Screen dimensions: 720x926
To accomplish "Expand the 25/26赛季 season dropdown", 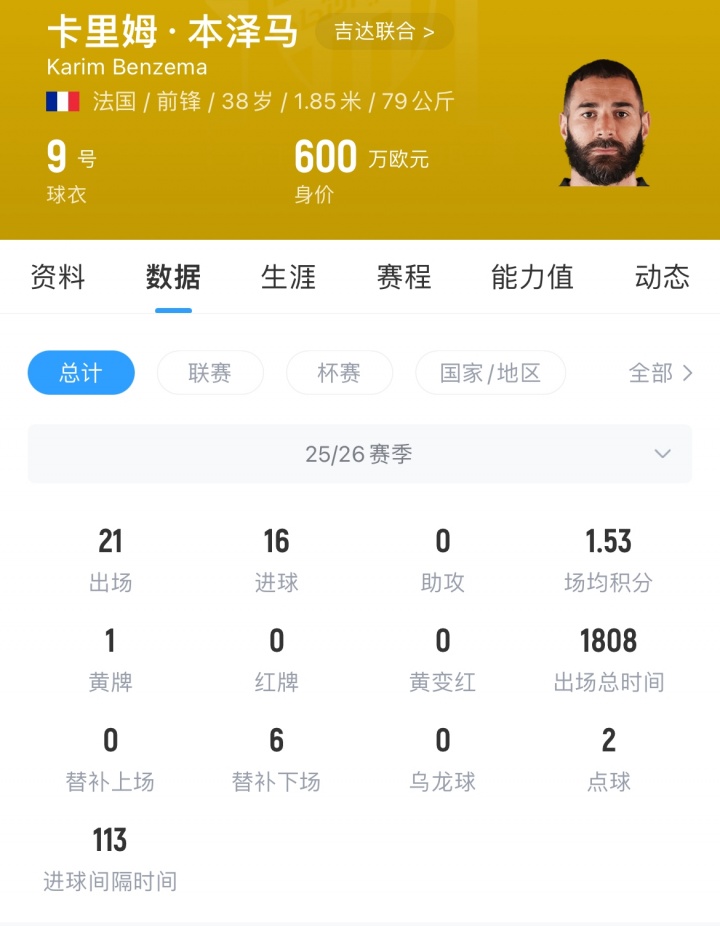I will coord(360,454).
